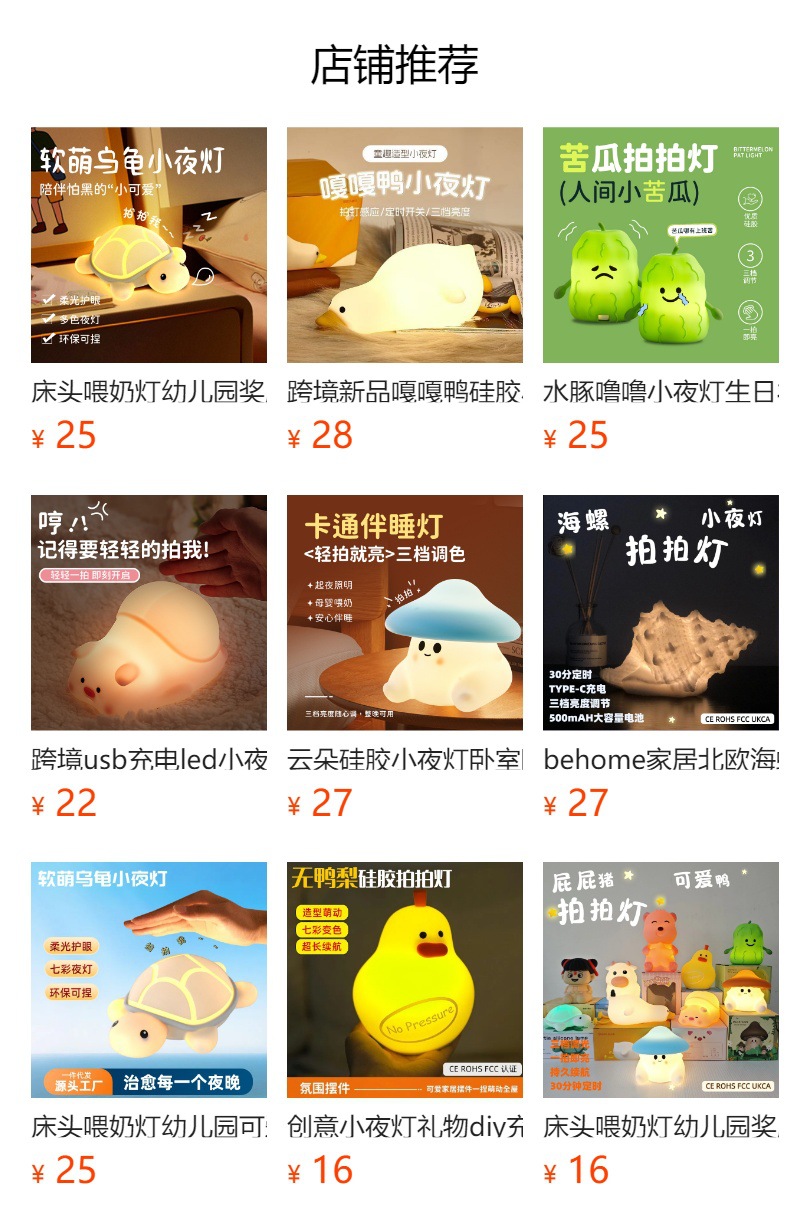The height and width of the screenshot is (1230, 792).
Task: Select the 创意小夜灯礼物diy product card
Action: click(x=405, y=980)
